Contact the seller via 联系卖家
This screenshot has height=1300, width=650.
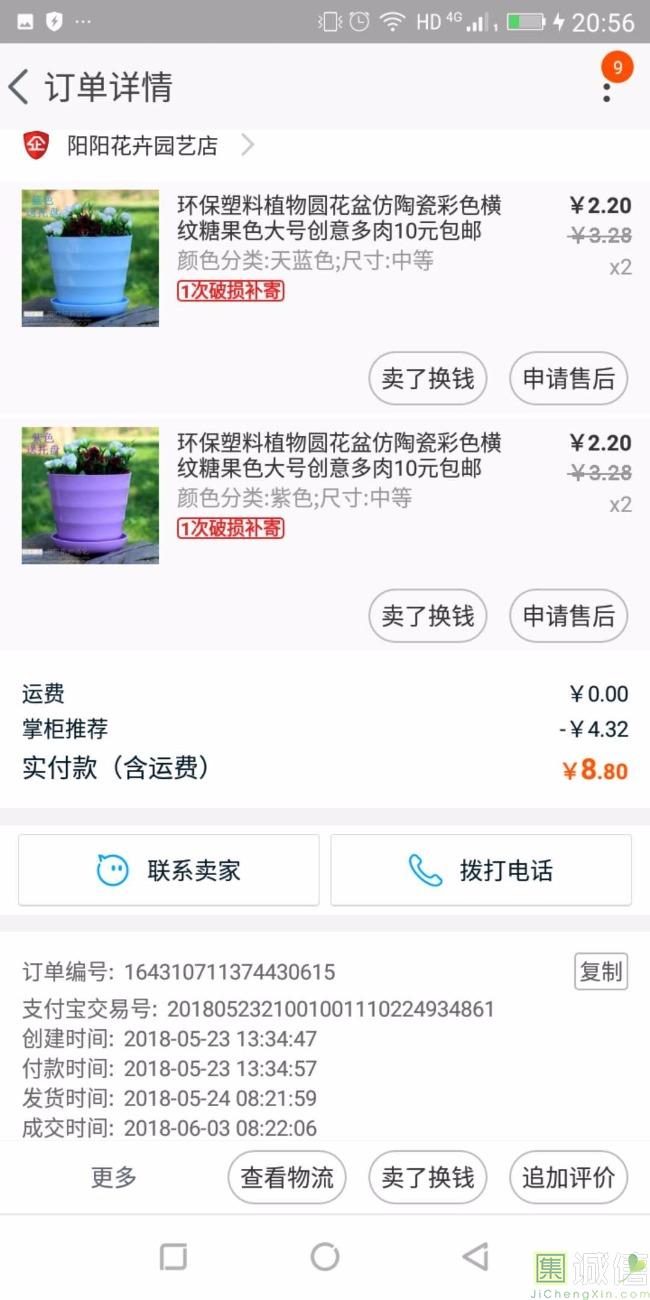click(x=169, y=870)
